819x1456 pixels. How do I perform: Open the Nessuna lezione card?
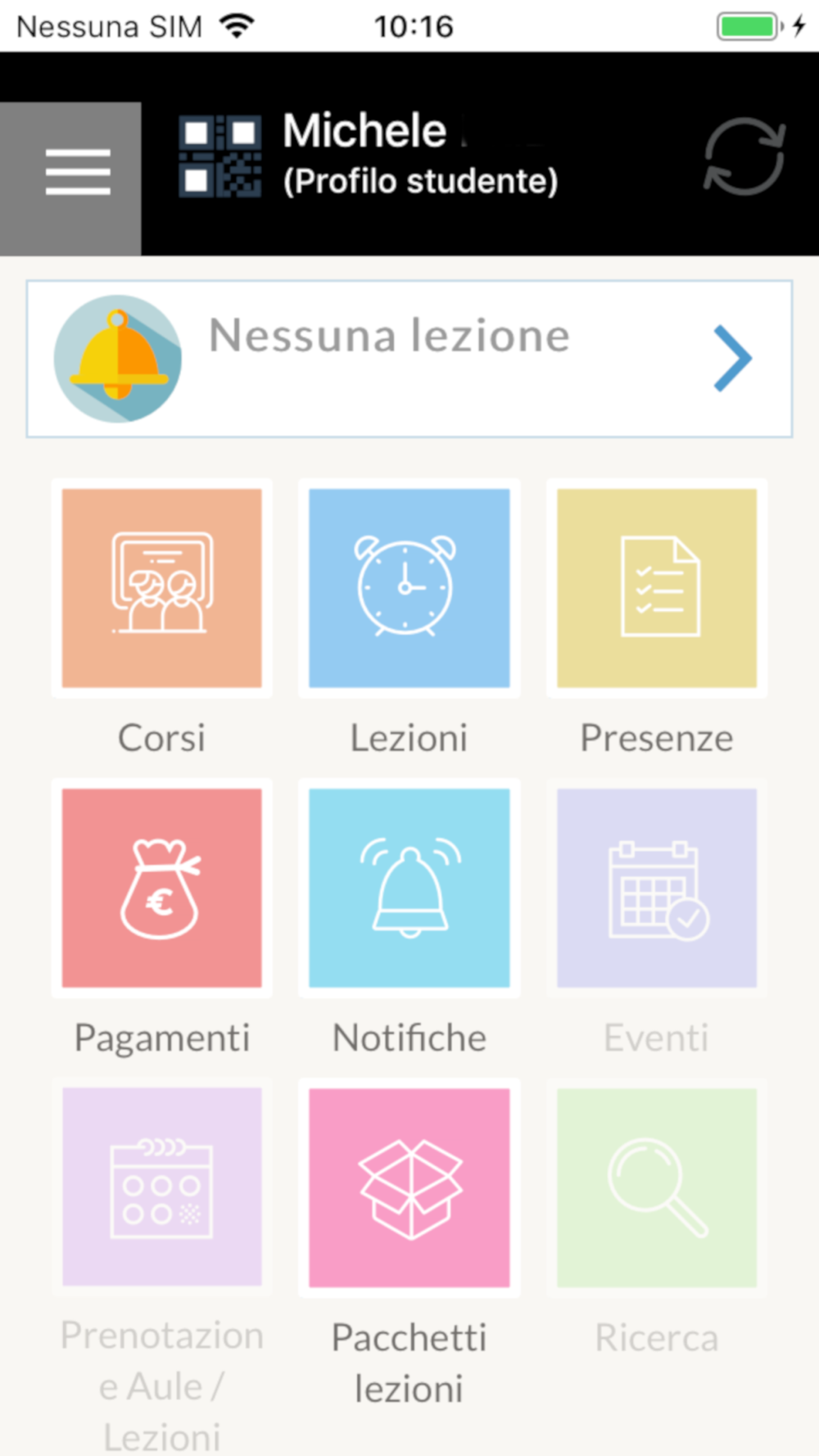pos(409,359)
